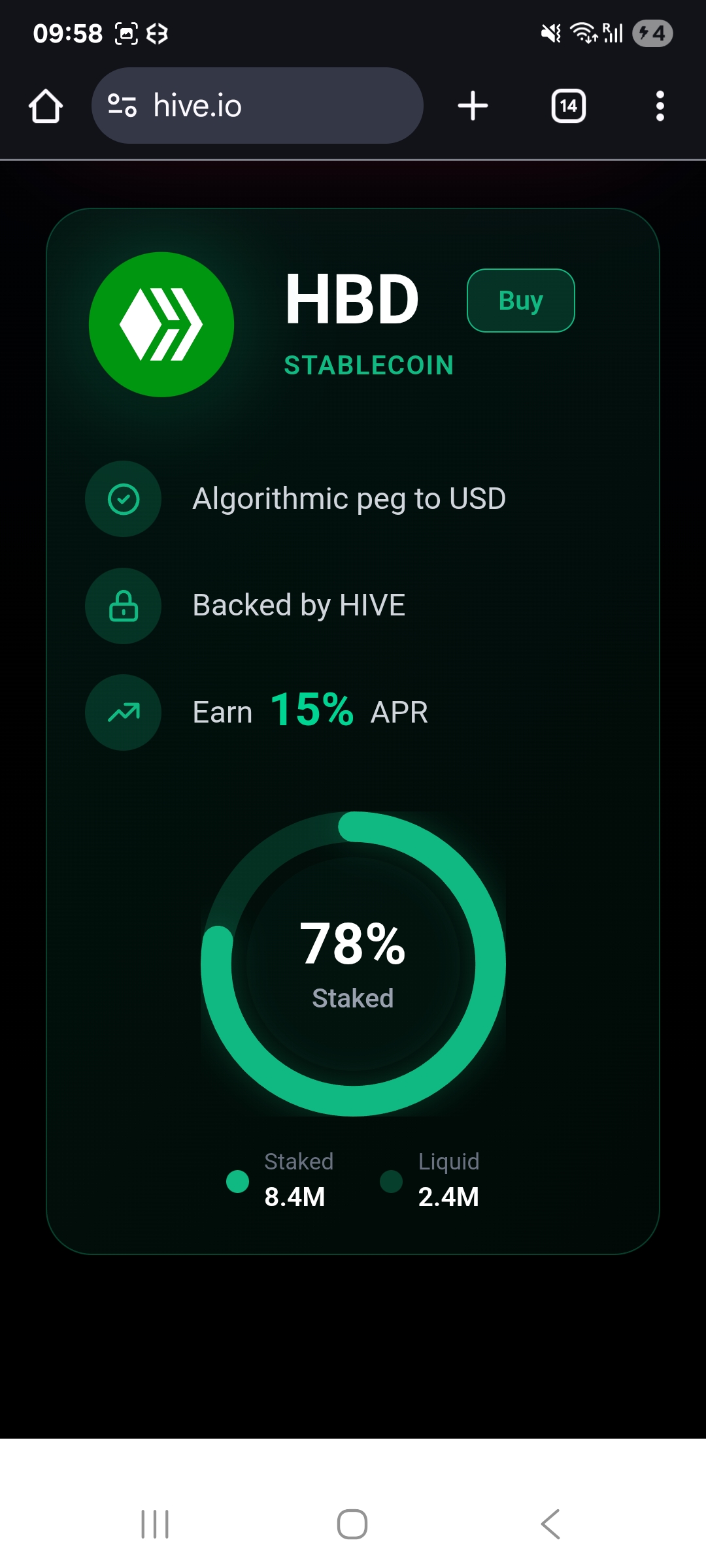Go back using the system back button
Viewport: 706px width, 1568px height.
click(x=550, y=1524)
